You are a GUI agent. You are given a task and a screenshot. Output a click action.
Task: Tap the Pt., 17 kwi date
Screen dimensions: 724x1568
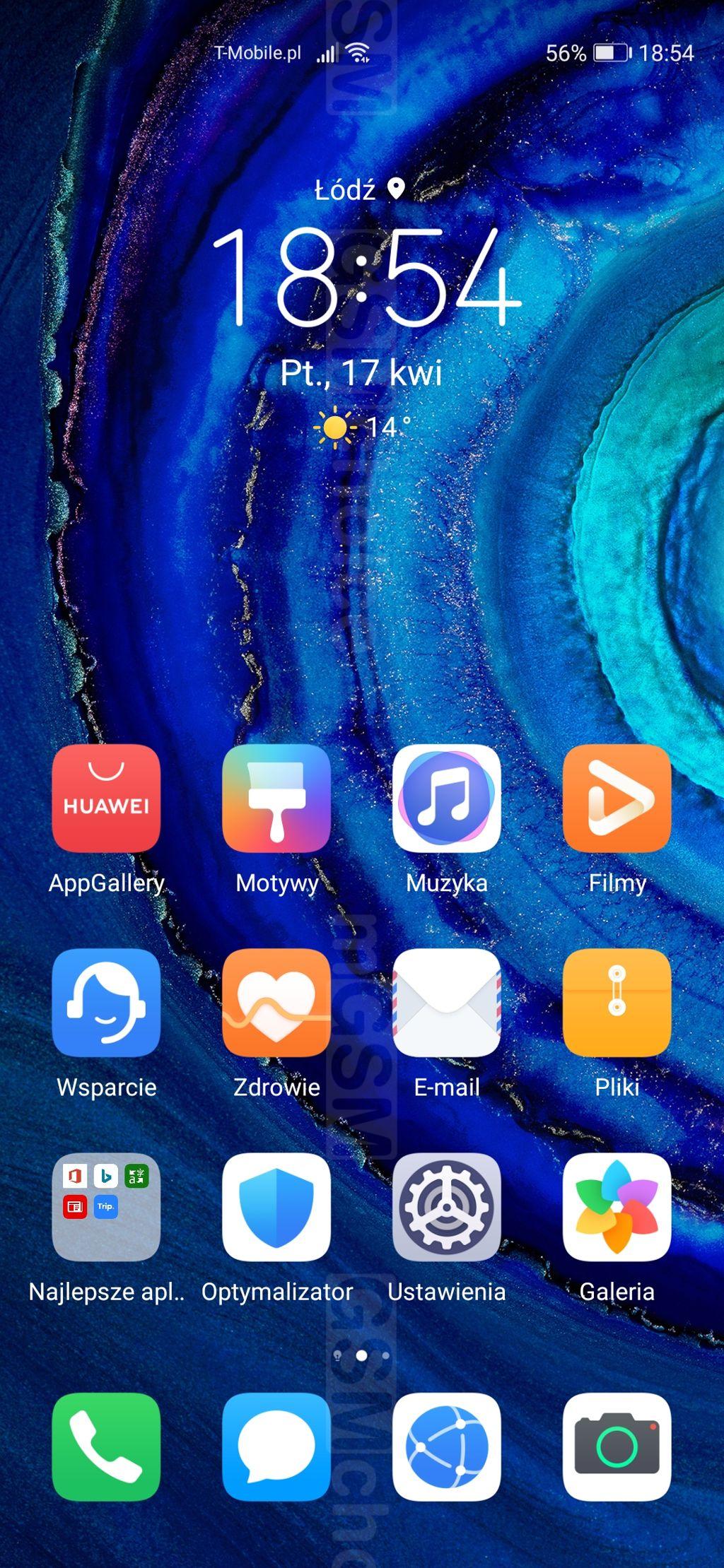(x=361, y=372)
